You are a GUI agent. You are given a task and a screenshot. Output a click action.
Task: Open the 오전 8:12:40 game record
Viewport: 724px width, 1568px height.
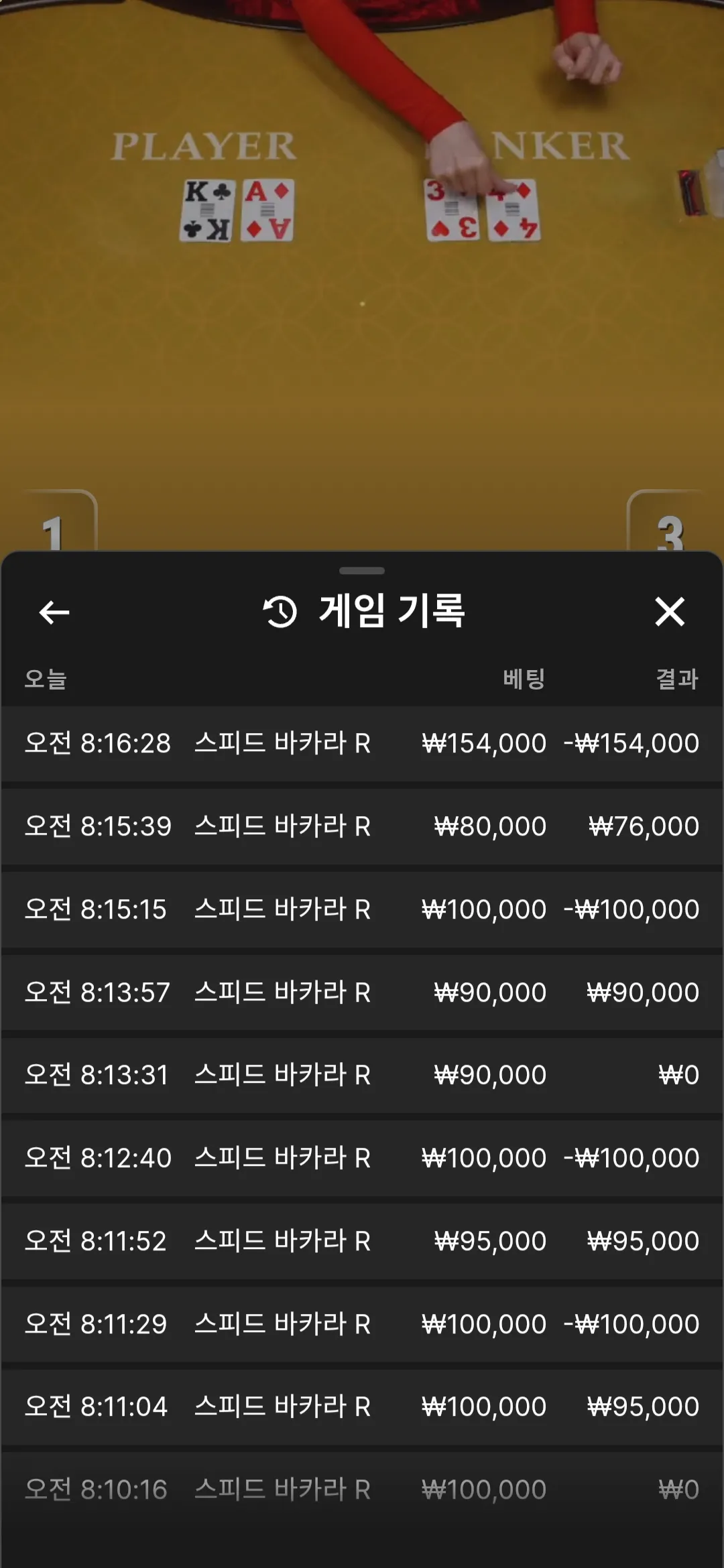(362, 1158)
